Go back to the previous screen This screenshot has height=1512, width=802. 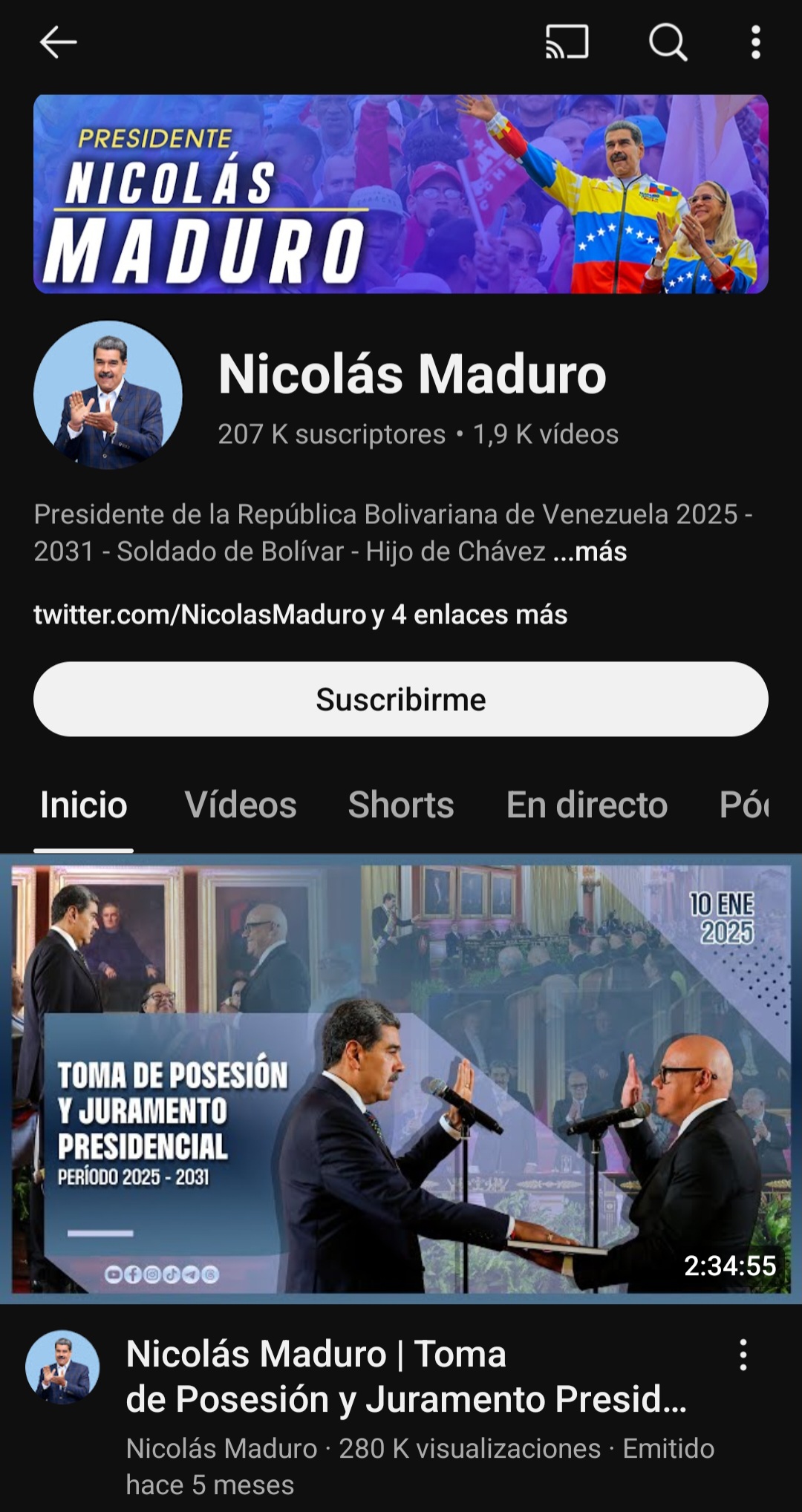click(58, 42)
